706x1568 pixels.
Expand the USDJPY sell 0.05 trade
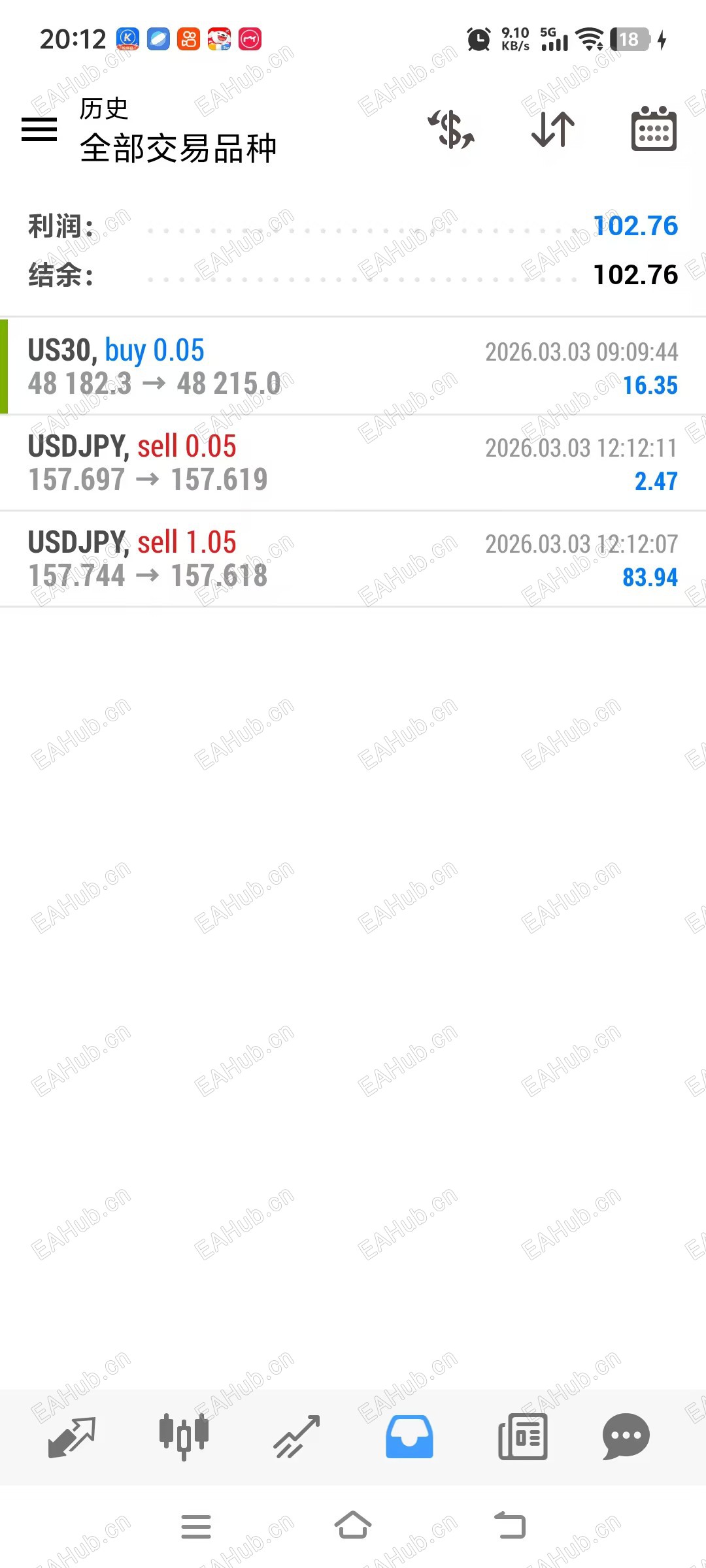pos(353,463)
